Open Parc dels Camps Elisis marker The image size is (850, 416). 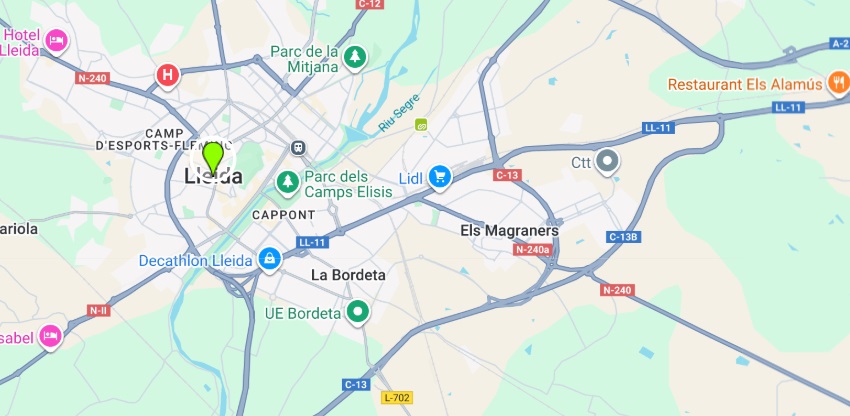point(288,182)
